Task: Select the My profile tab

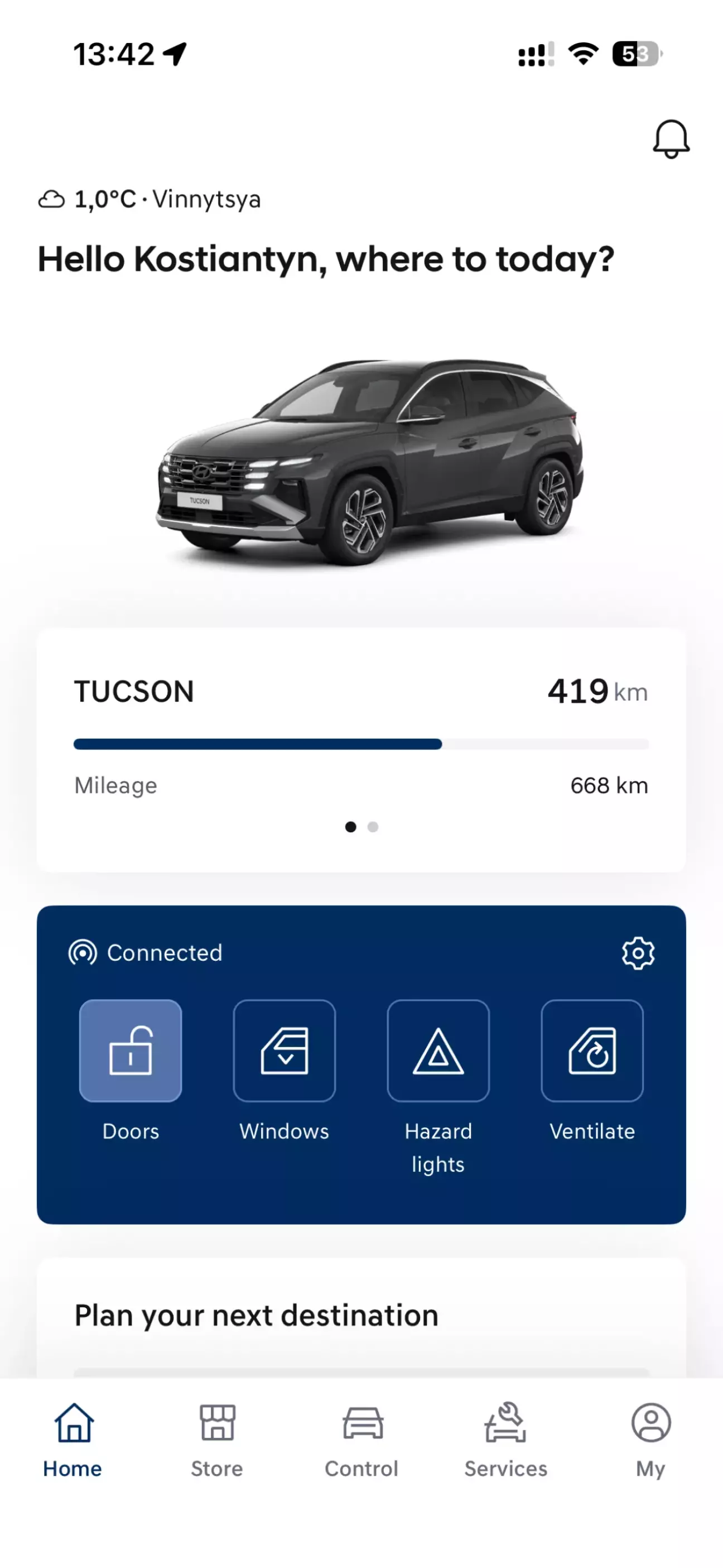Action: pyautogui.click(x=650, y=1440)
